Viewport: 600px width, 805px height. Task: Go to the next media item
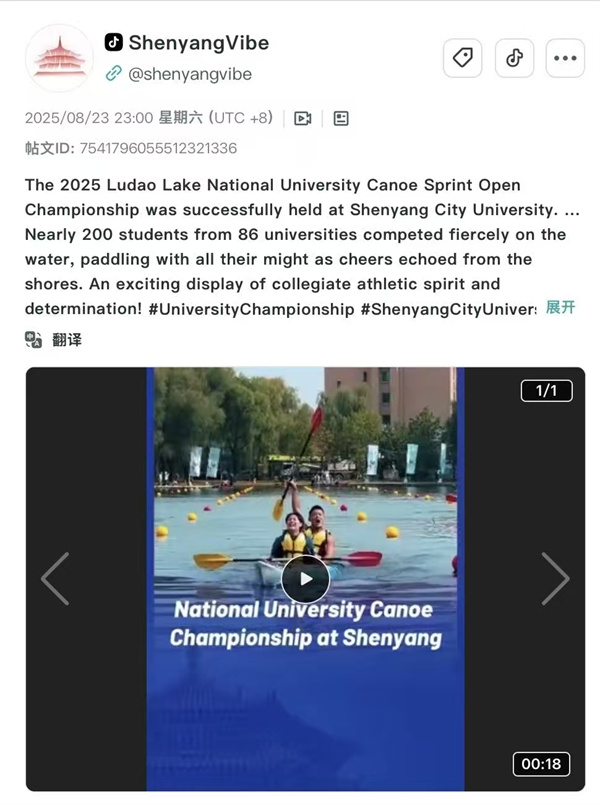(x=555, y=578)
